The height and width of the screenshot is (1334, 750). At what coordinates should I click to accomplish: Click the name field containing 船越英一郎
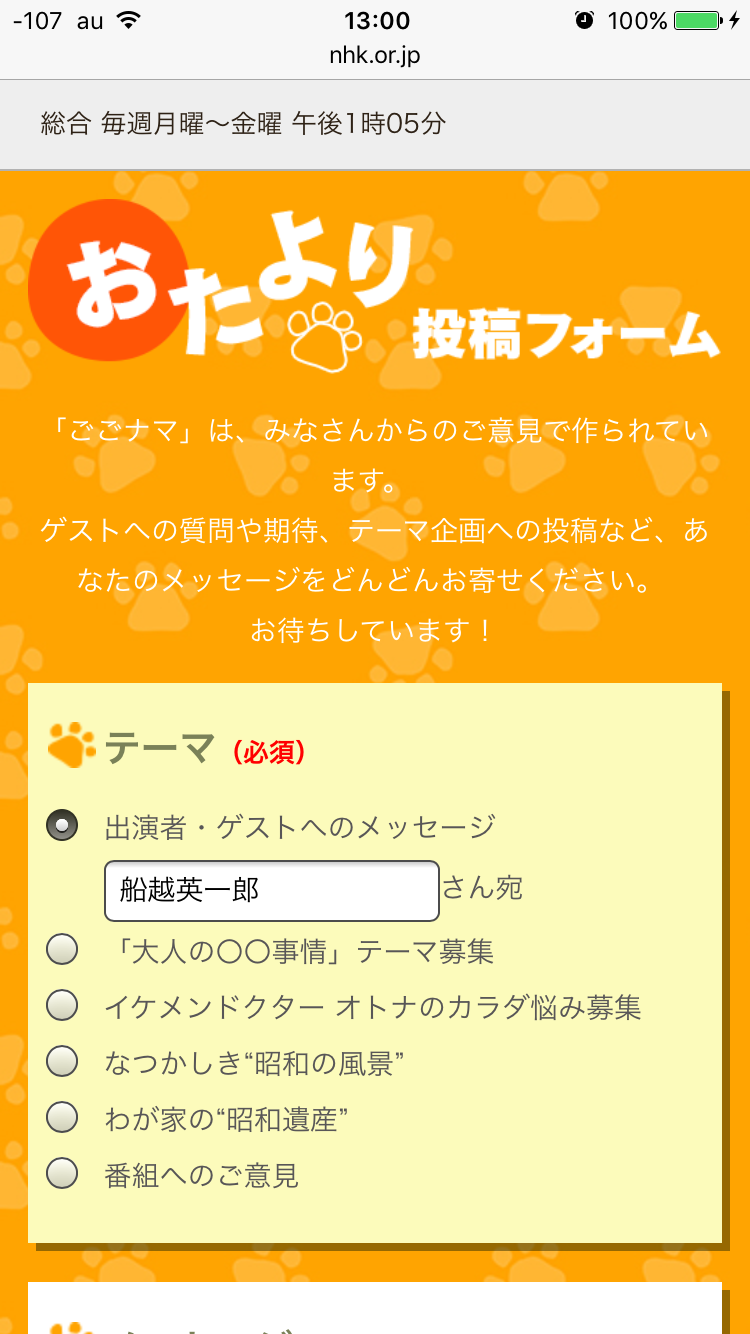pos(270,890)
